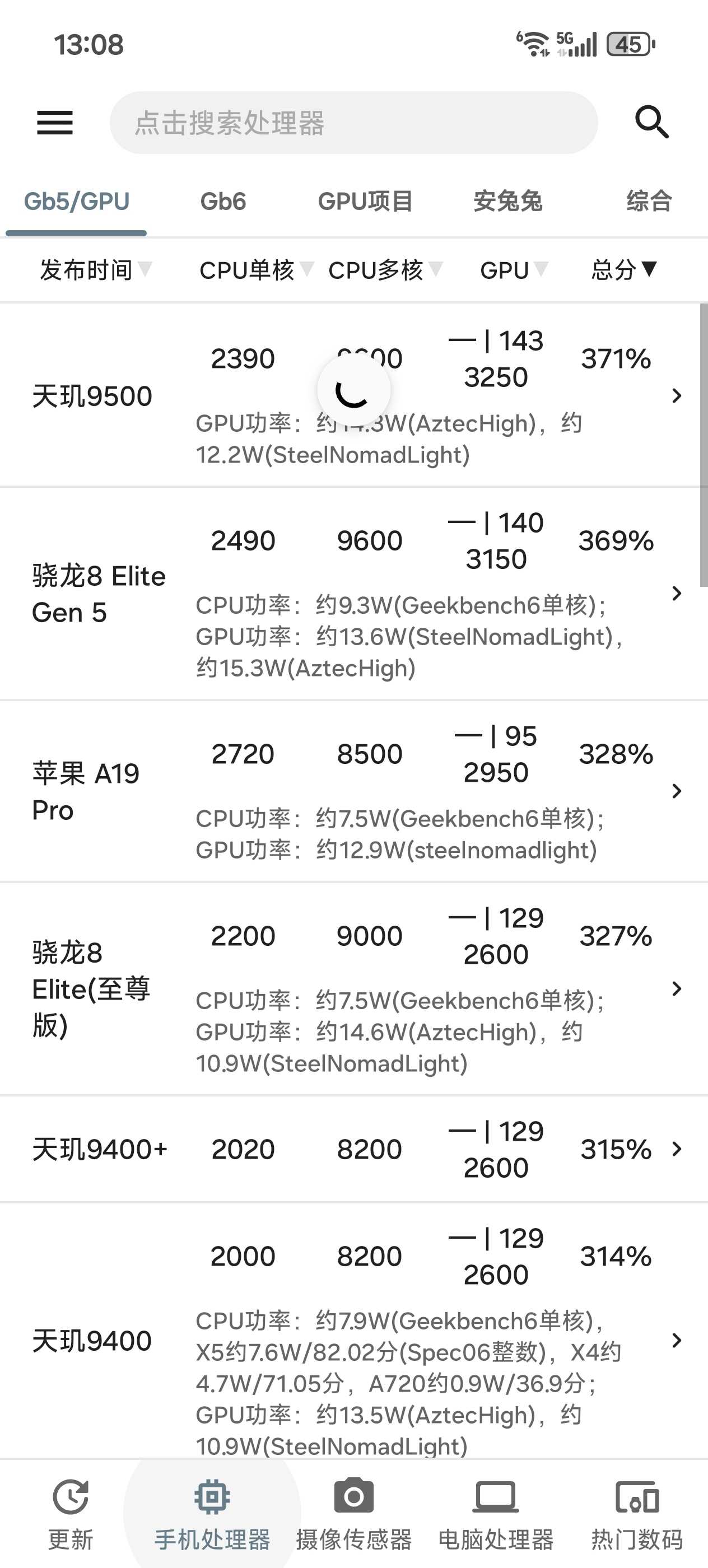This screenshot has width=708, height=1568.
Task: Tap 更新 in the bottom bar
Action: coord(71,1513)
